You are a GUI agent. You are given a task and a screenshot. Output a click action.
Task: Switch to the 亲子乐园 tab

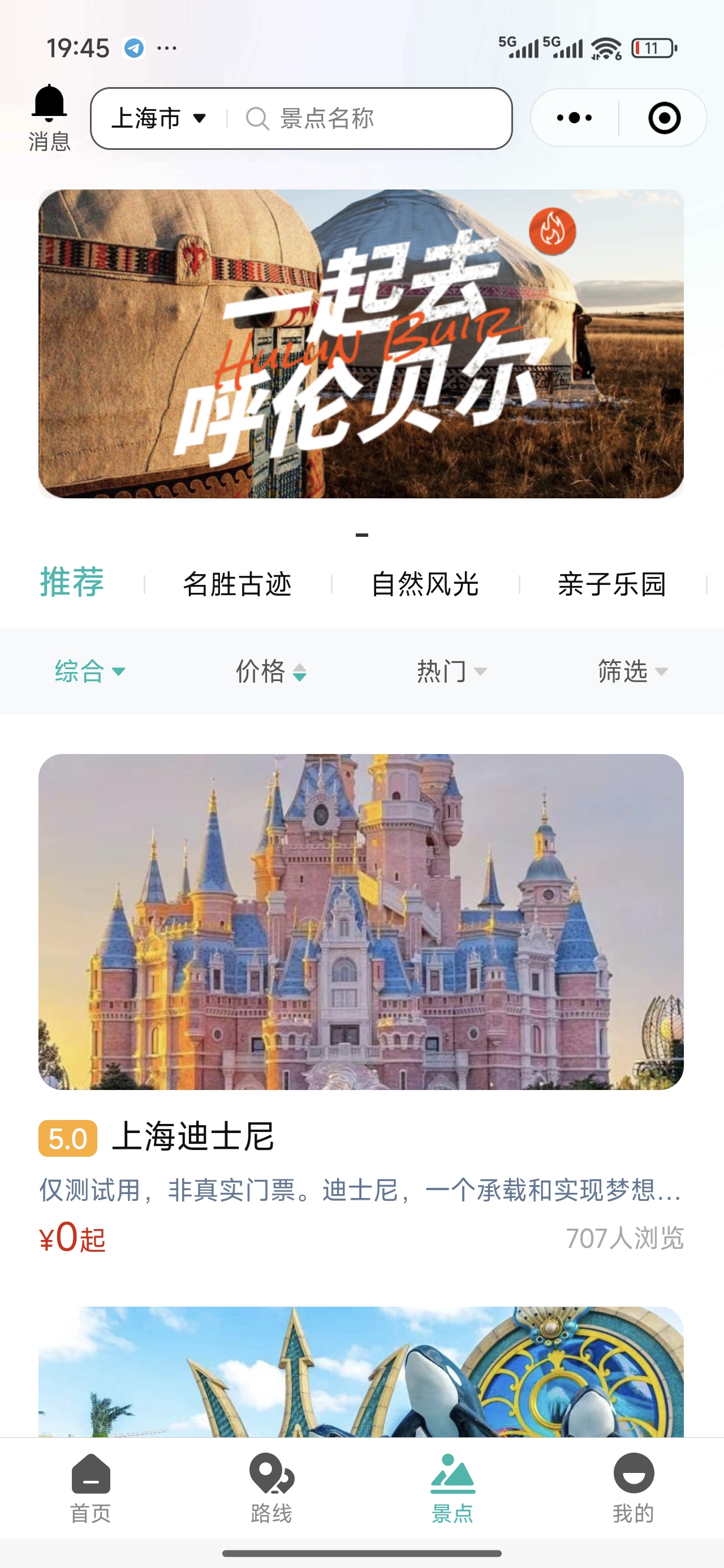click(612, 584)
